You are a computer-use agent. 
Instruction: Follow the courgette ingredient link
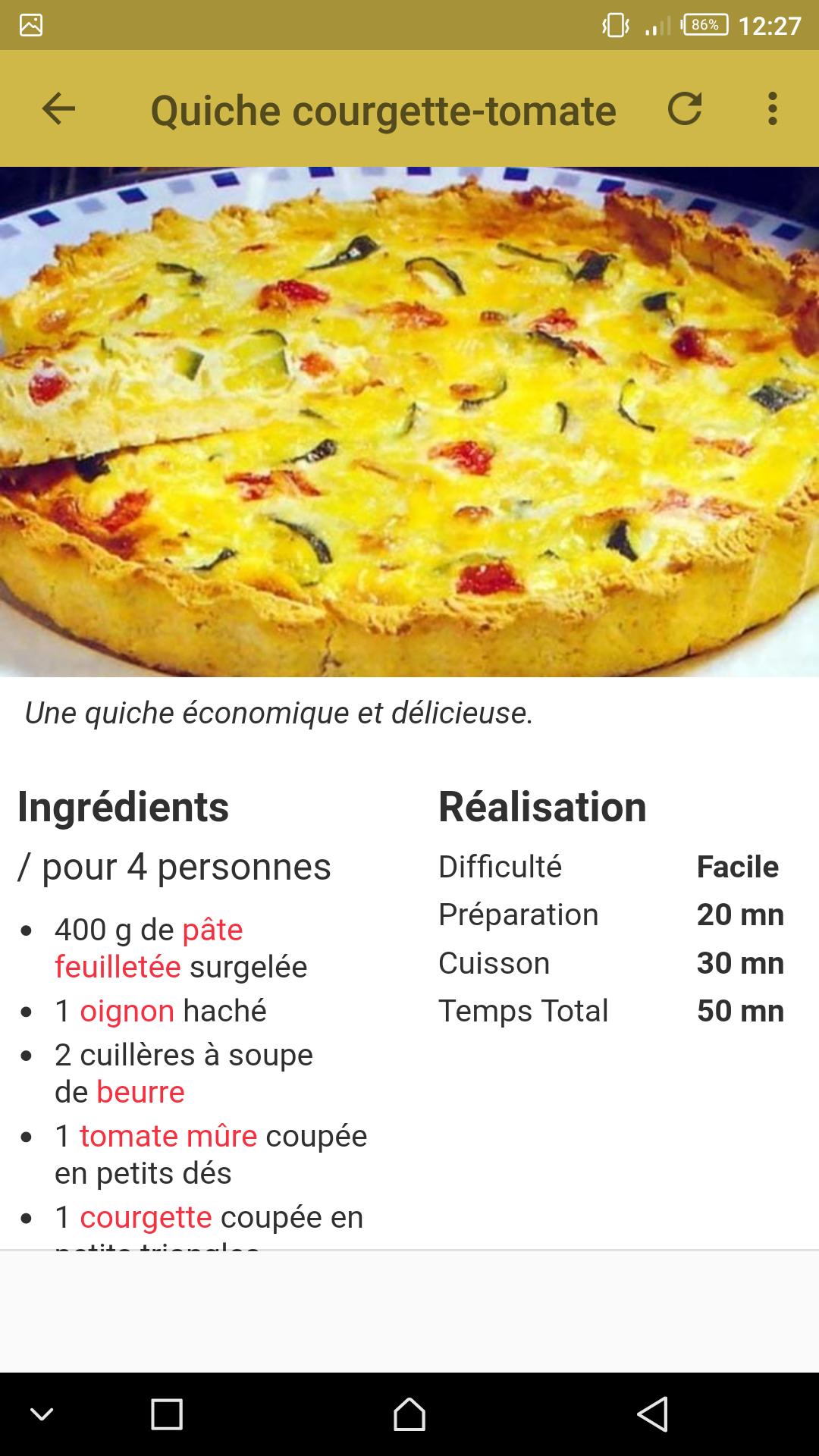146,1217
